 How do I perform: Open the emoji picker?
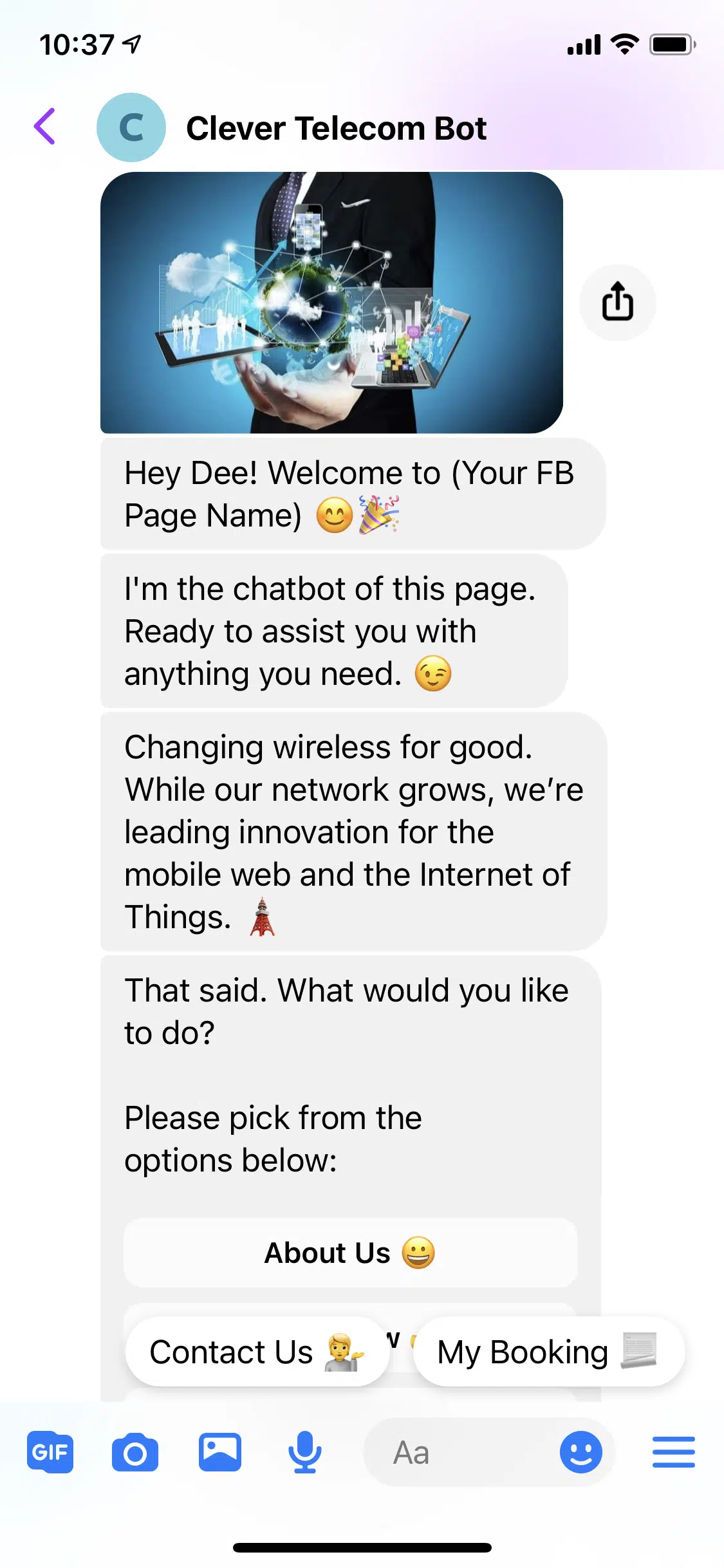click(580, 1452)
